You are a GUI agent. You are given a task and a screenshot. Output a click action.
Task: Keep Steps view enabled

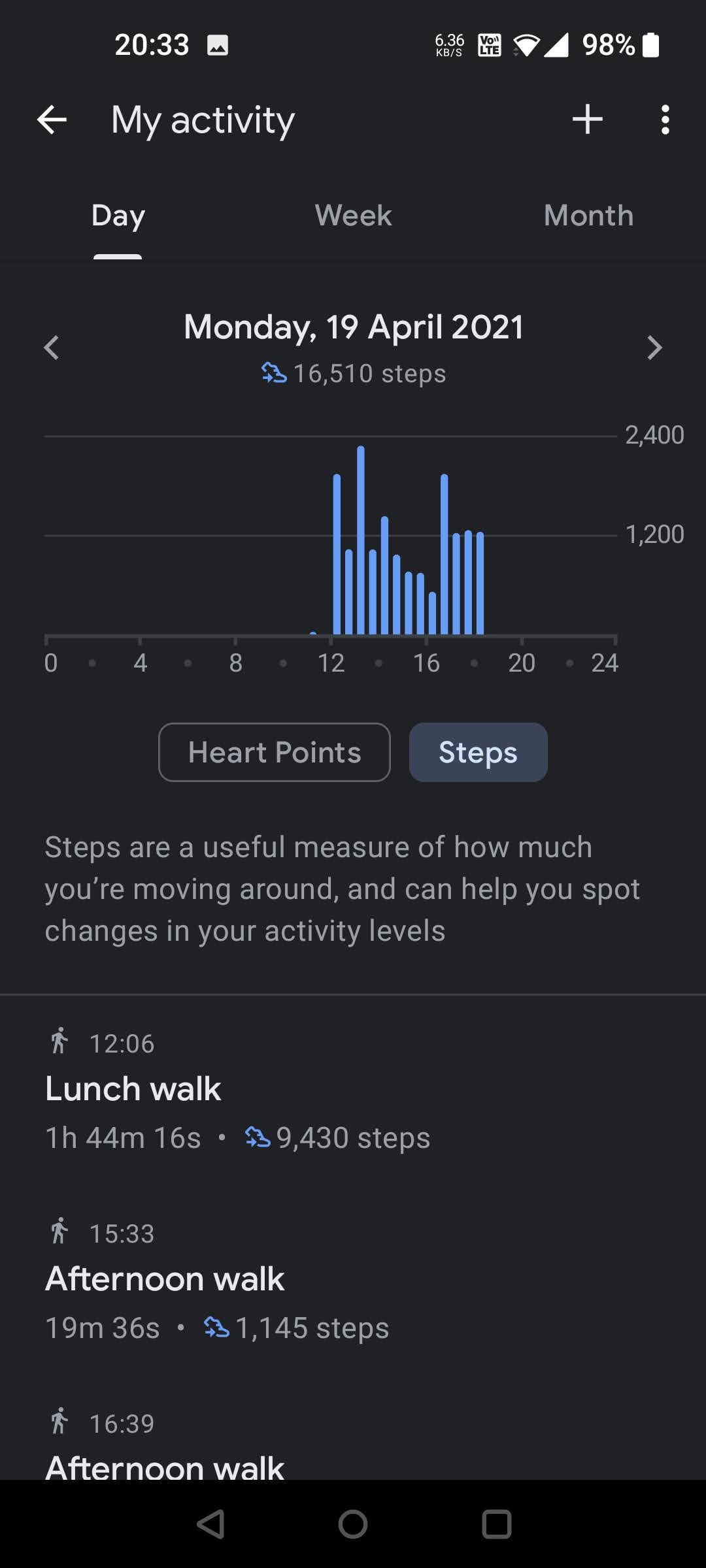click(478, 752)
